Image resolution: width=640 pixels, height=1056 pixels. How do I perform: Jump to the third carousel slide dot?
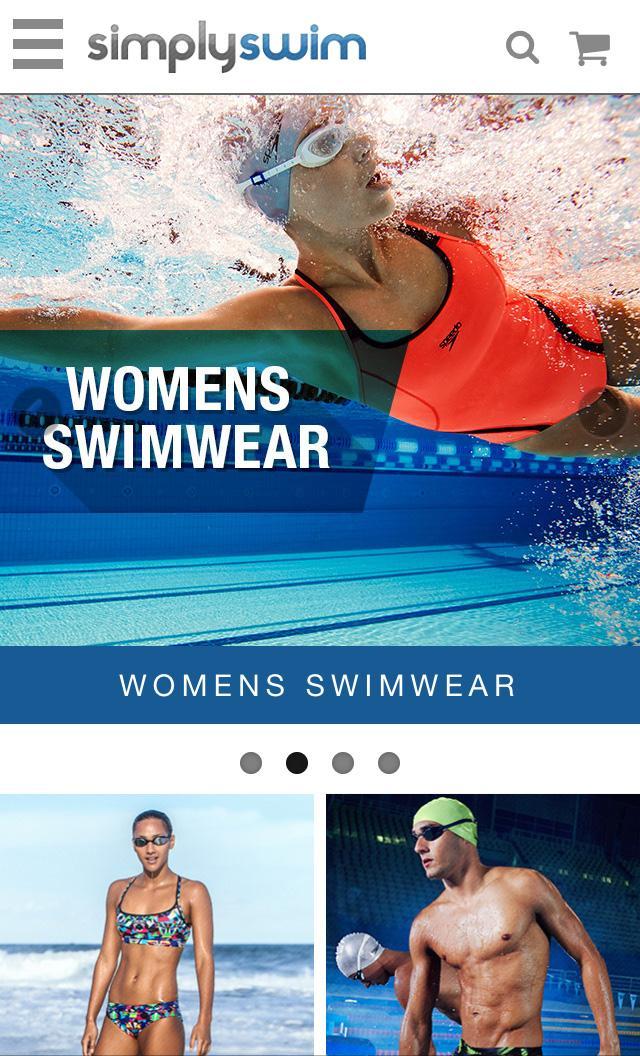pos(343,763)
